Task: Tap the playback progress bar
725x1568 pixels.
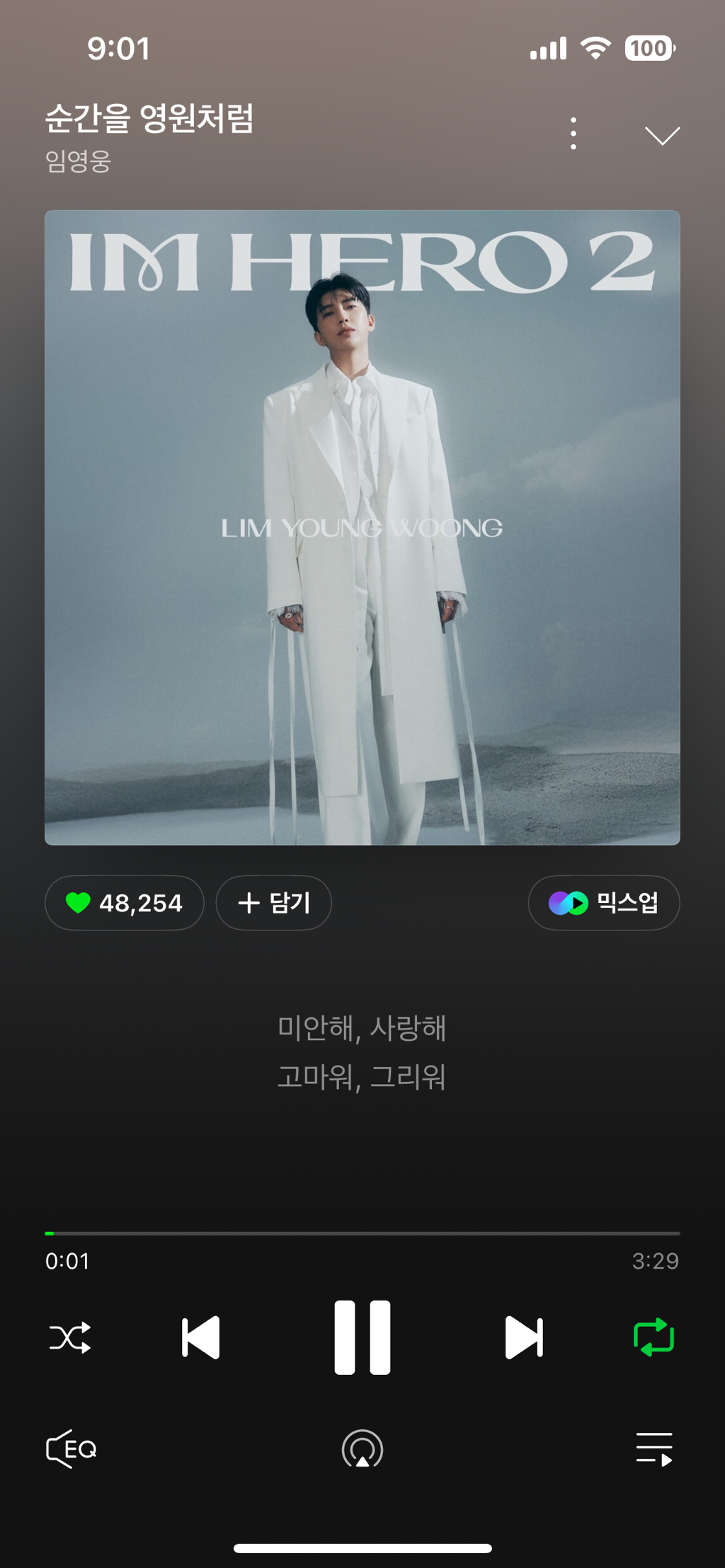Action: (x=362, y=1233)
